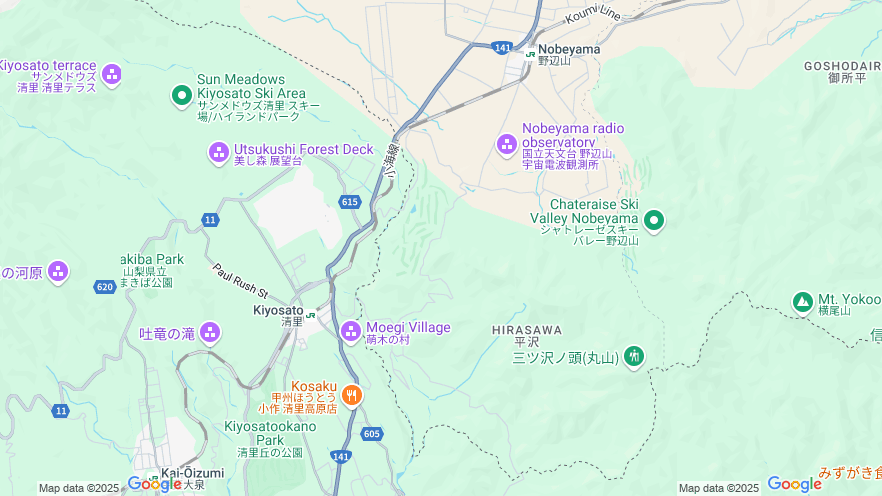This screenshot has height=496, width=882.
Task: Tap the 三ツ沢ノ頭(丸山) hiking marker
Action: [633, 356]
